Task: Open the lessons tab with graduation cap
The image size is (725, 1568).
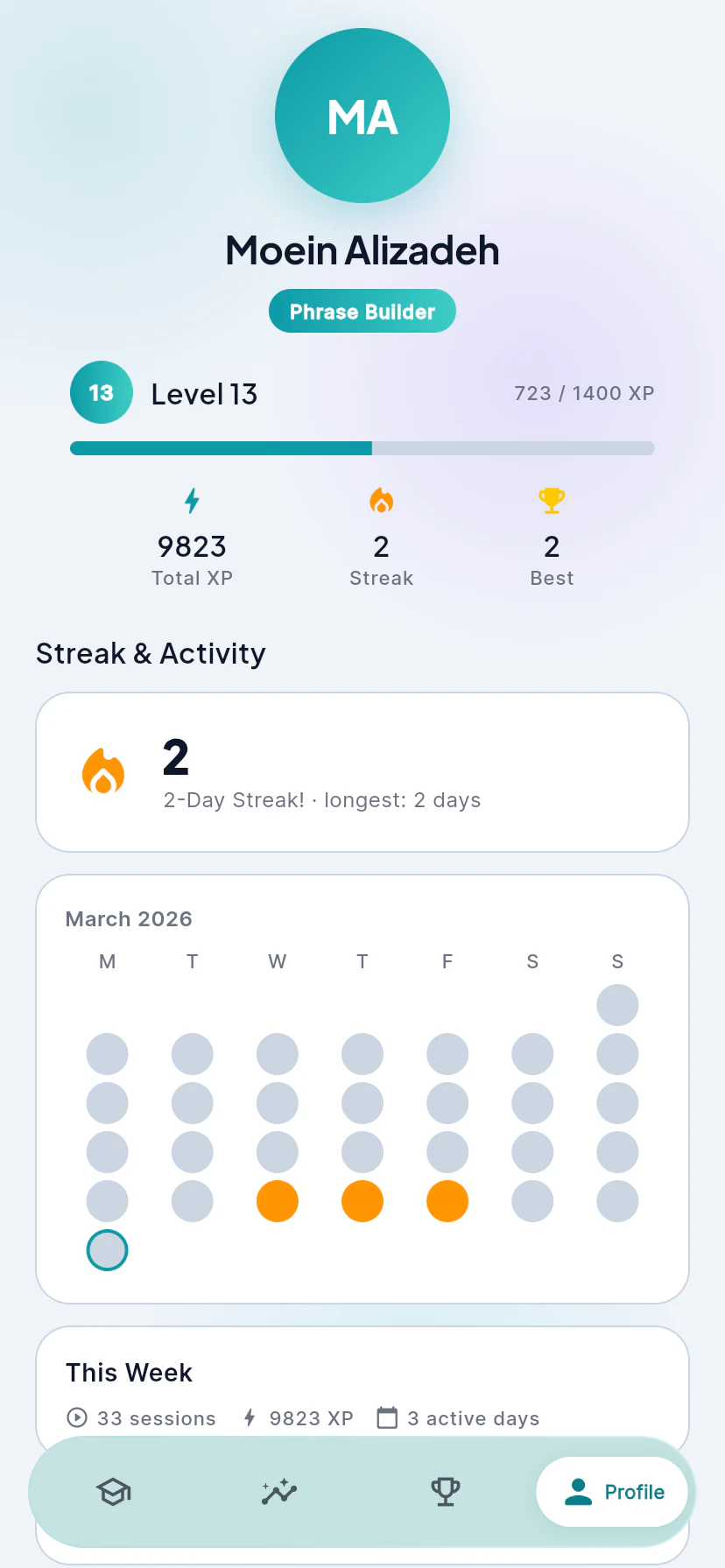Action: (x=113, y=1491)
